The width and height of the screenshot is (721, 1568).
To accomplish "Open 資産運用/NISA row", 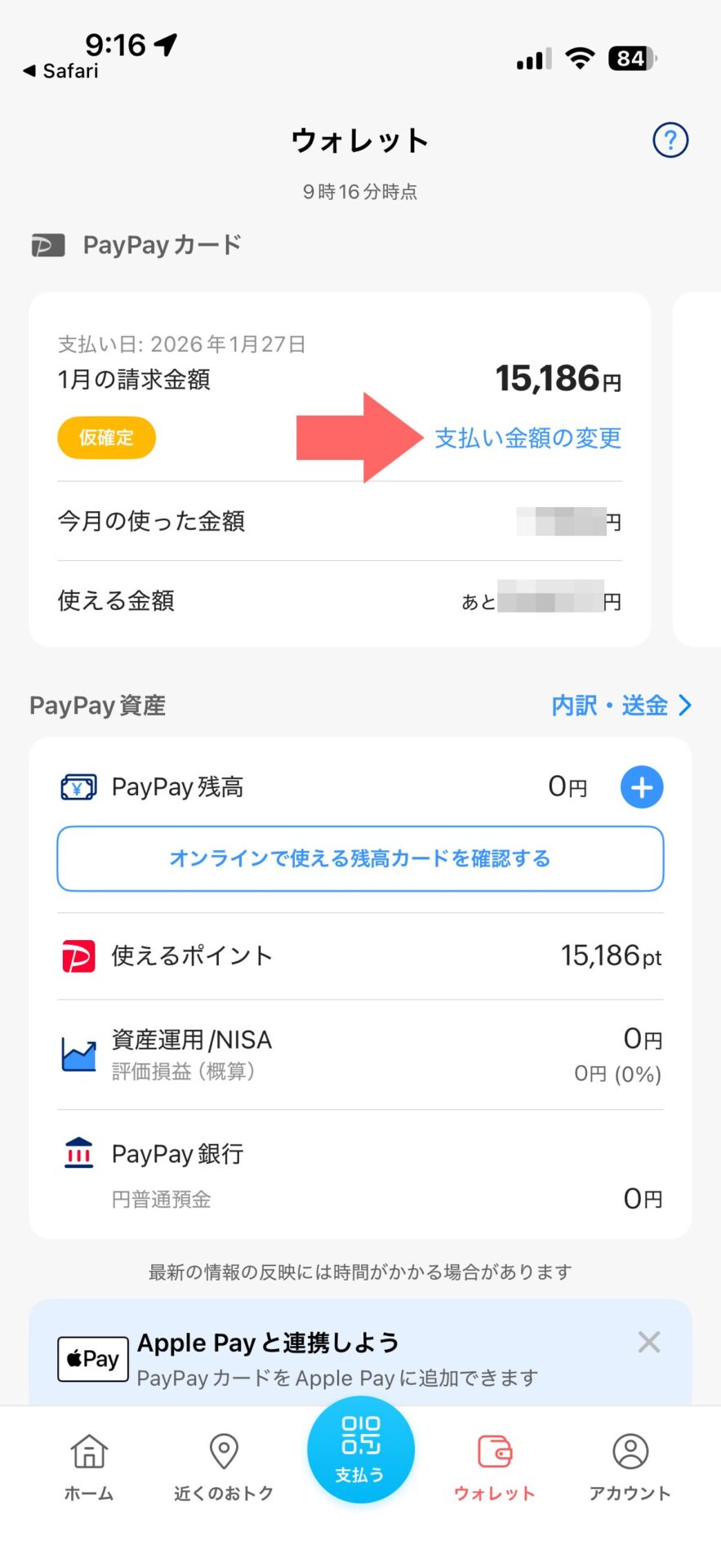I will 360,1054.
